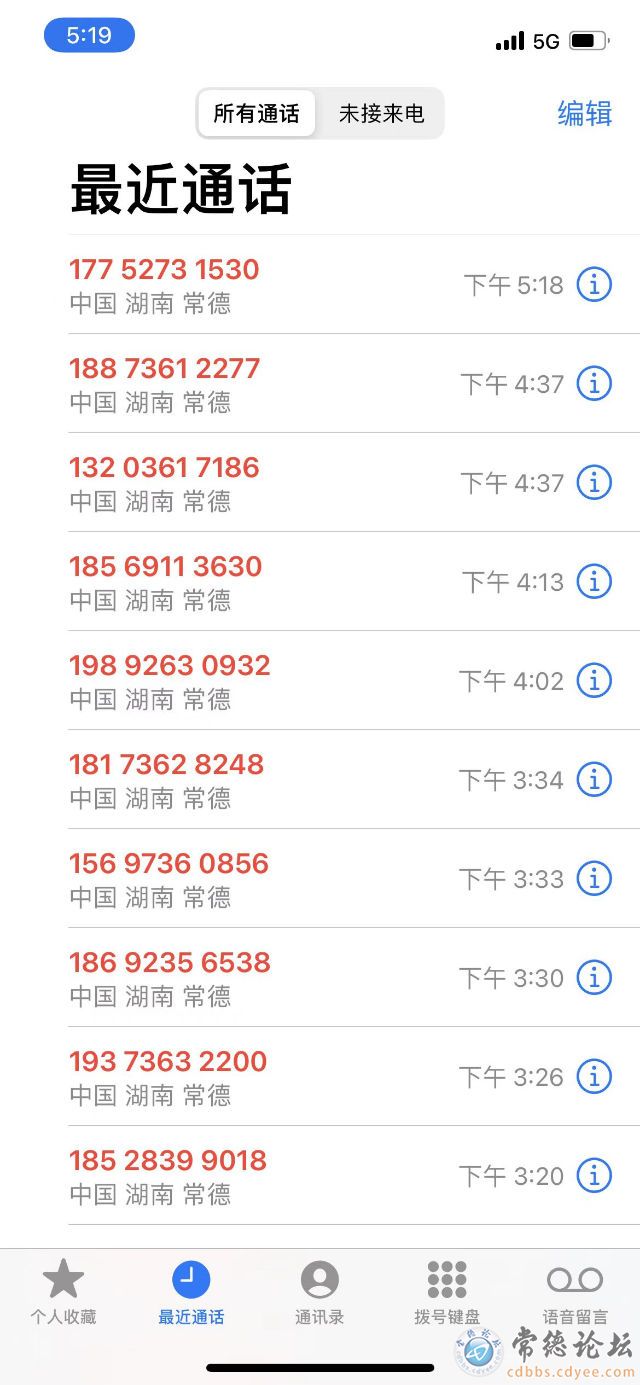This screenshot has width=640, height=1385.
Task: Switch to the 未接来电 segment
Action: pos(381,114)
